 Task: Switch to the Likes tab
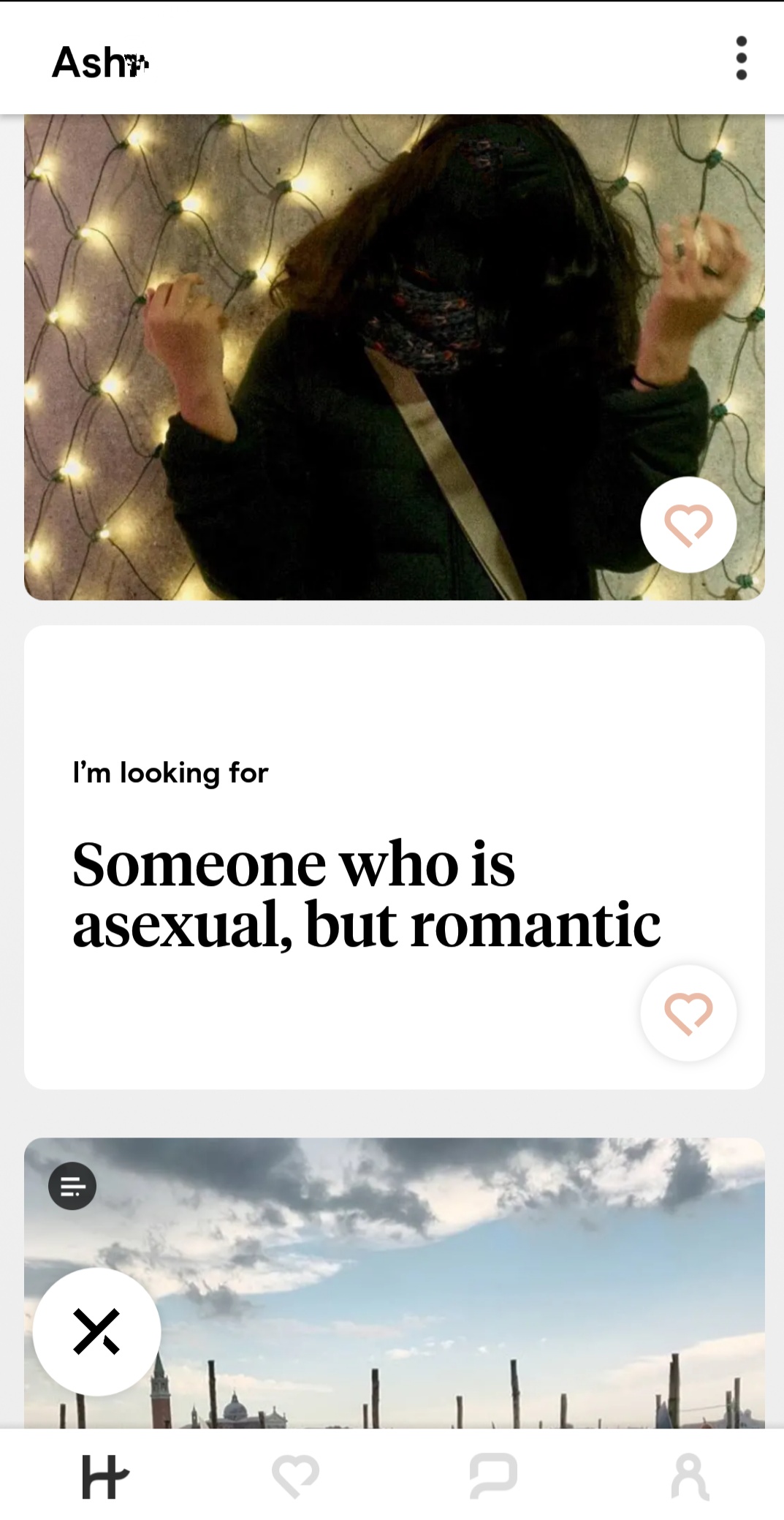(x=295, y=1476)
